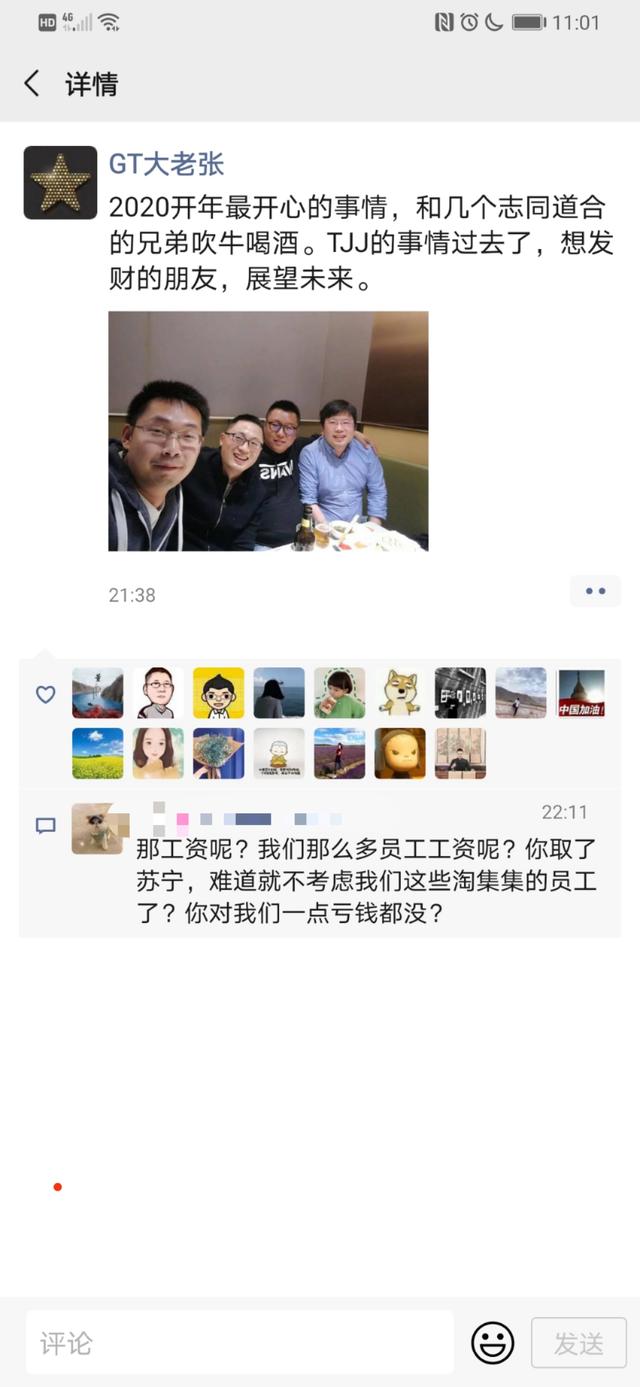Viewport: 640px width, 1387px height.
Task: Open the like/comment two-dot menu
Action: (x=595, y=591)
